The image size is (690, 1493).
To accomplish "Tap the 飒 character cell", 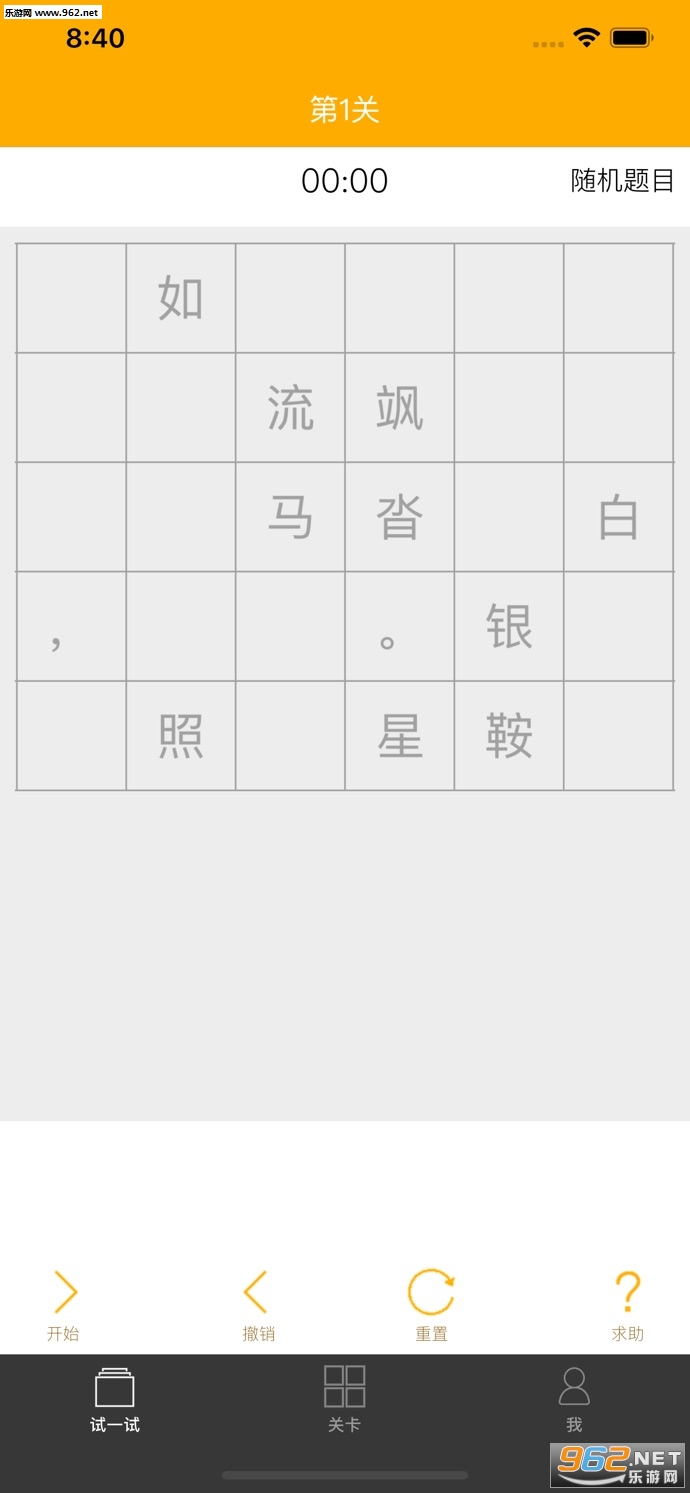I will pos(400,408).
